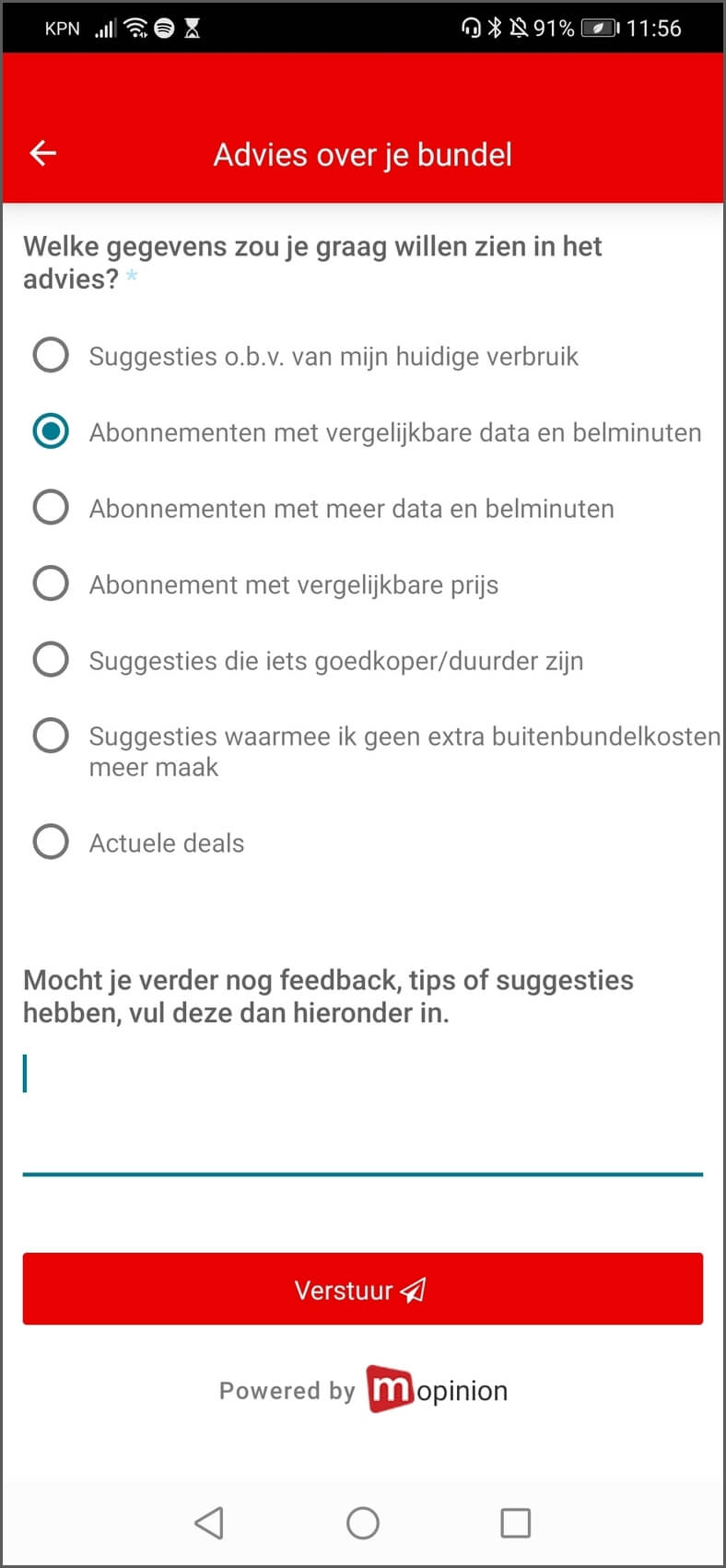This screenshot has width=726, height=1568.
Task: Choose 'Abonnementen met meer data en belminuten'
Action: pyautogui.click(x=51, y=507)
